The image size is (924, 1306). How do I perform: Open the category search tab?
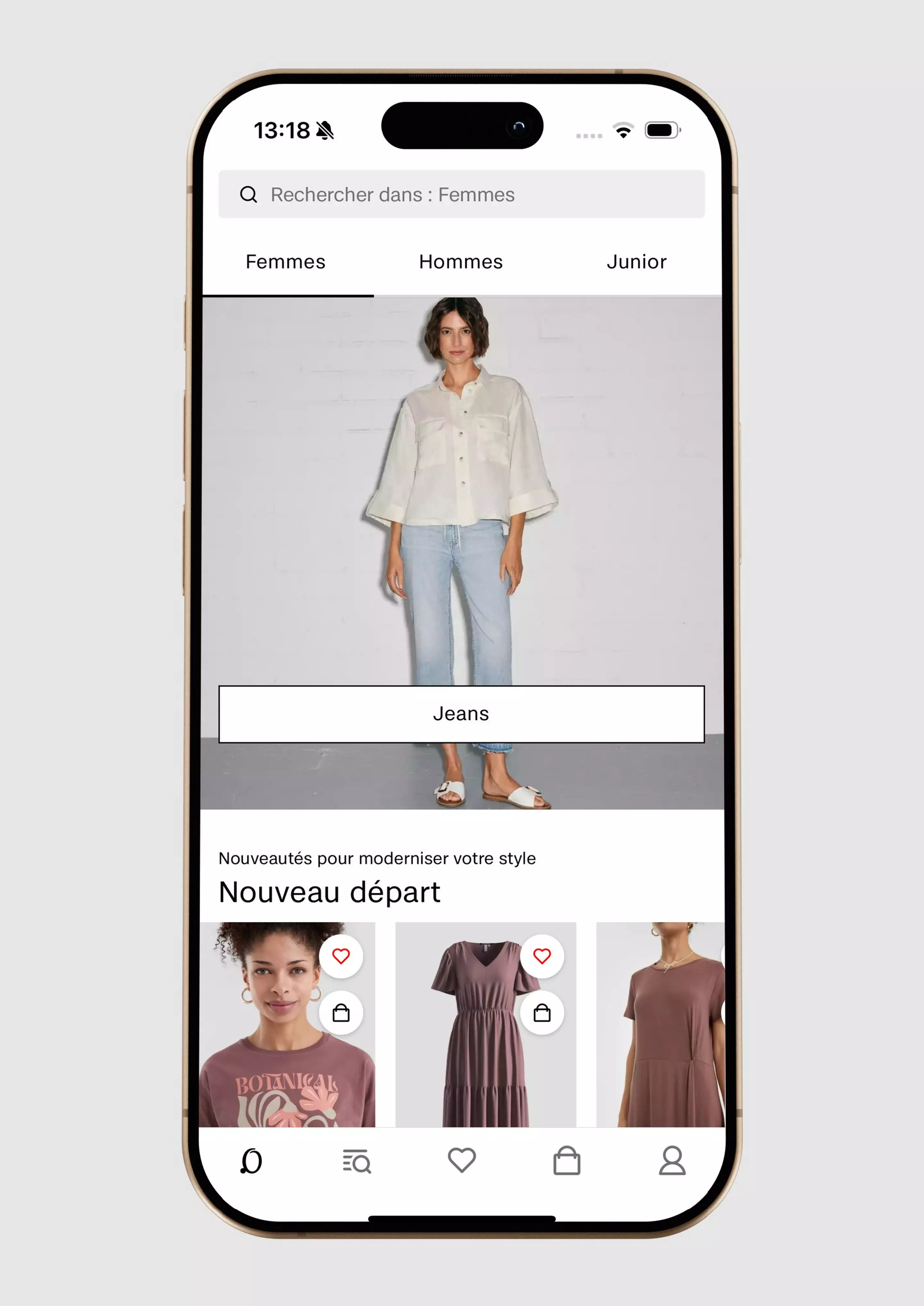357,1161
